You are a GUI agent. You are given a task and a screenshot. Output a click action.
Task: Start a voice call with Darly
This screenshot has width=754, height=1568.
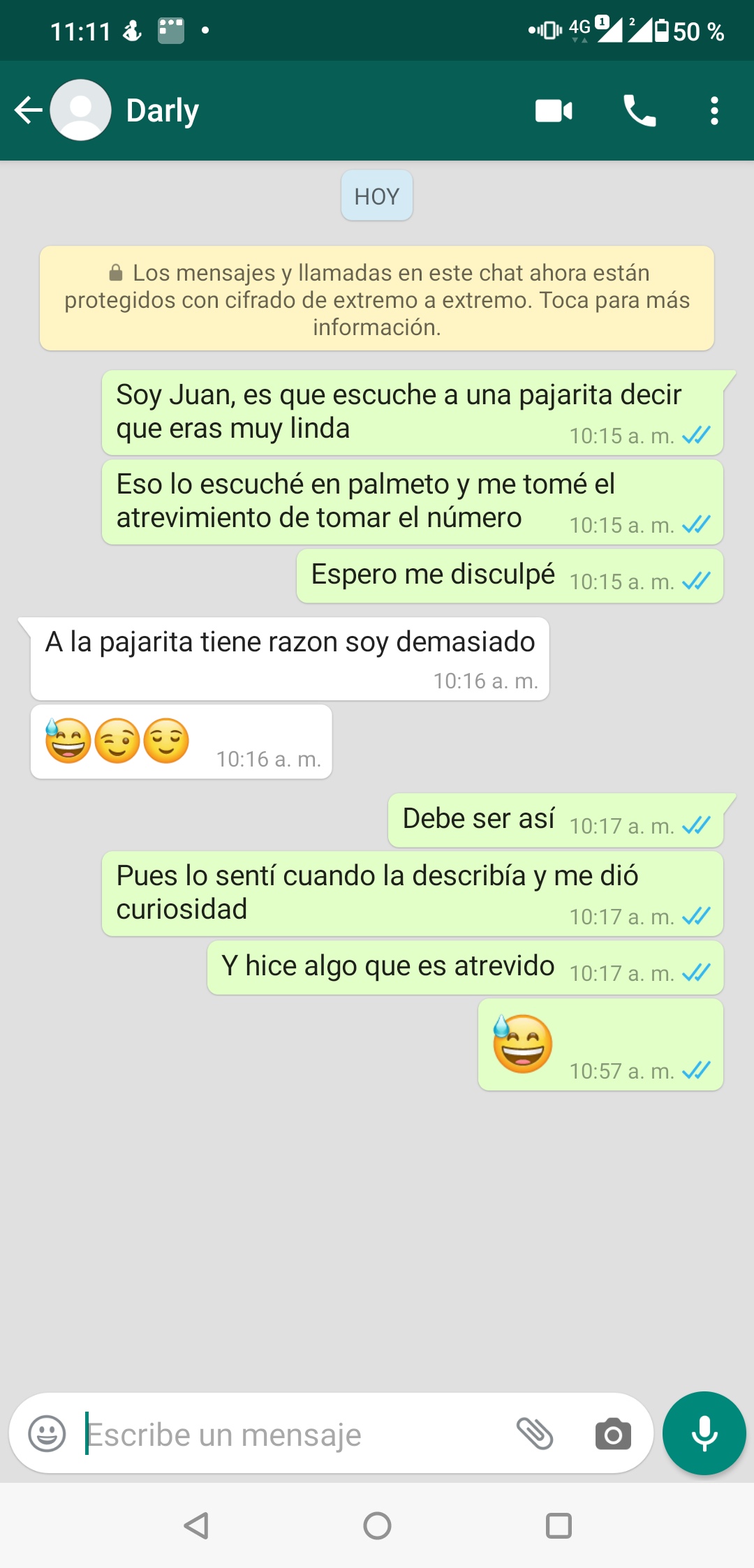639,110
